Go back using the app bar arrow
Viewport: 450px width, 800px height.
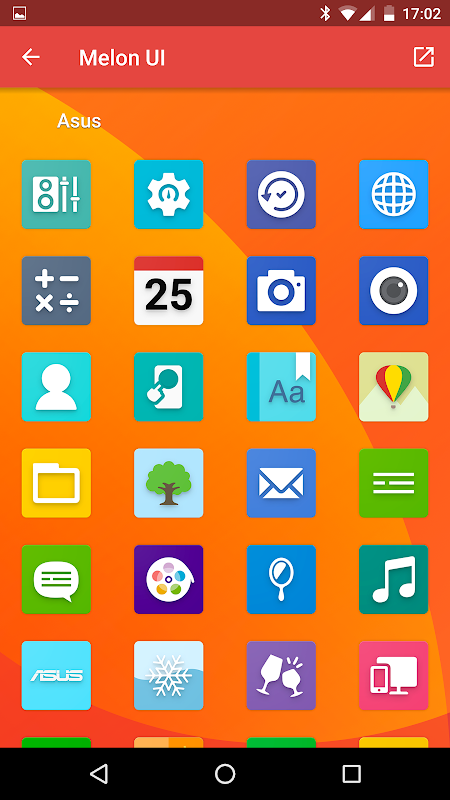point(31,57)
